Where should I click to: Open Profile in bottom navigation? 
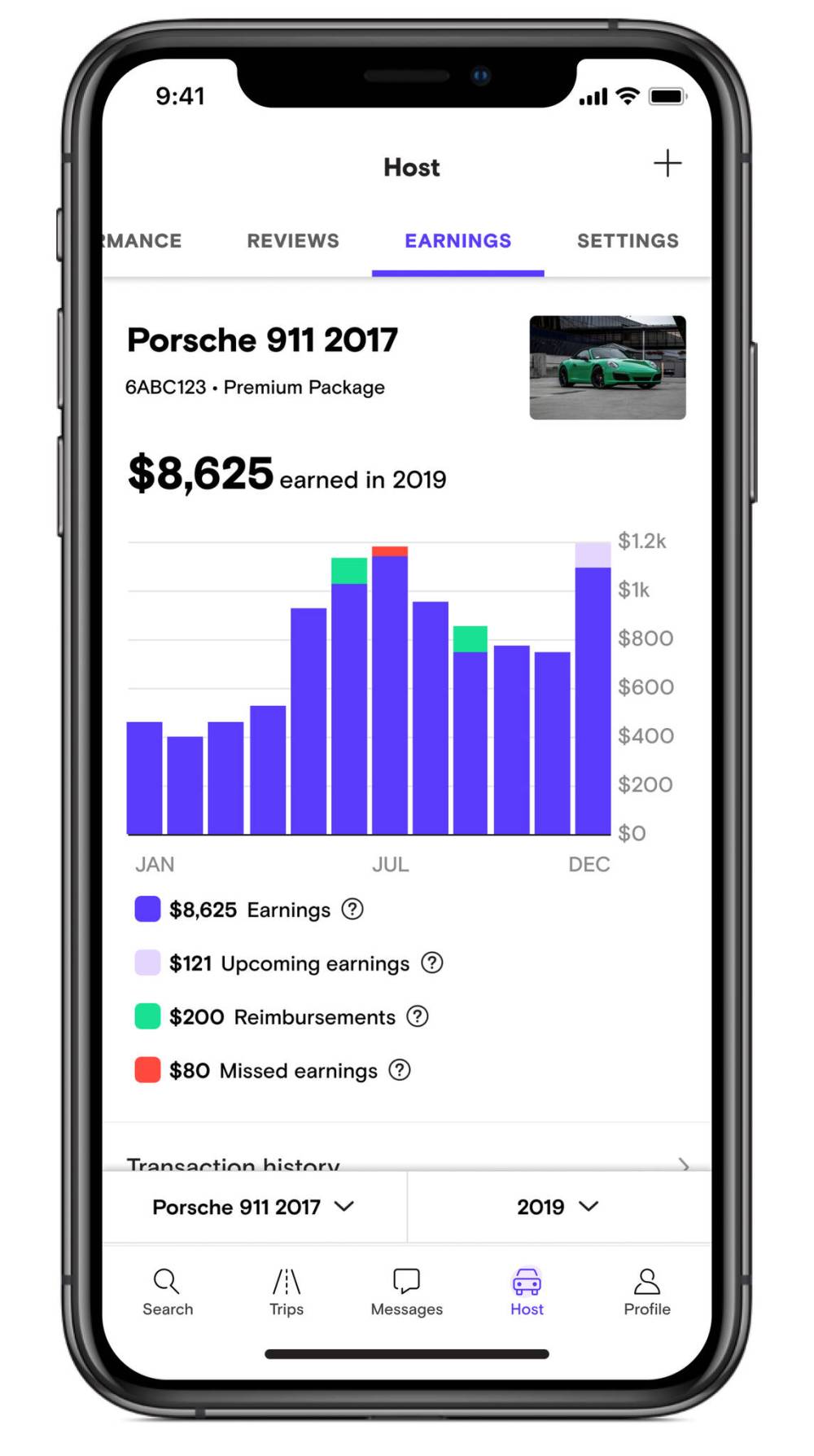pos(646,1292)
